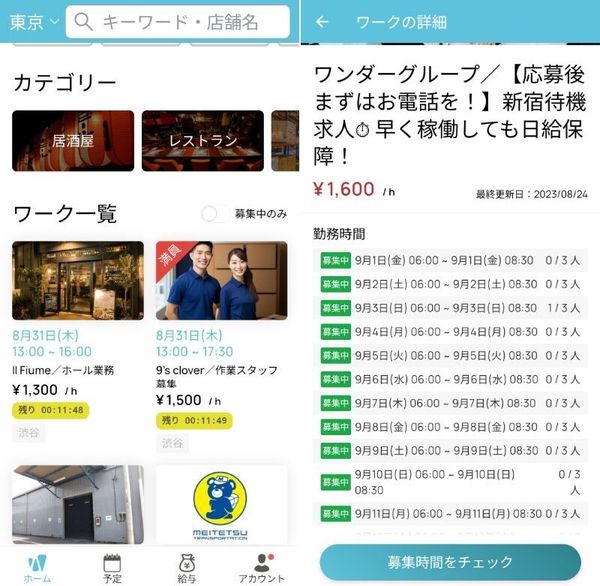The width and height of the screenshot is (600, 586).
Task: Switch to the アカウント tab
Action: 262,568
